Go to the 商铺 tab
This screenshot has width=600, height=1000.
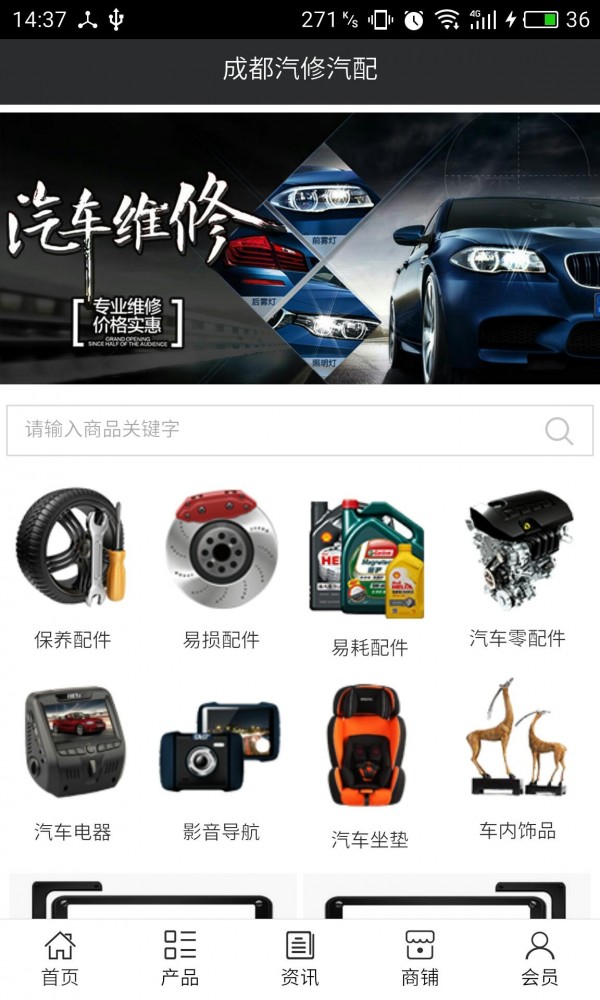pyautogui.click(x=420, y=958)
